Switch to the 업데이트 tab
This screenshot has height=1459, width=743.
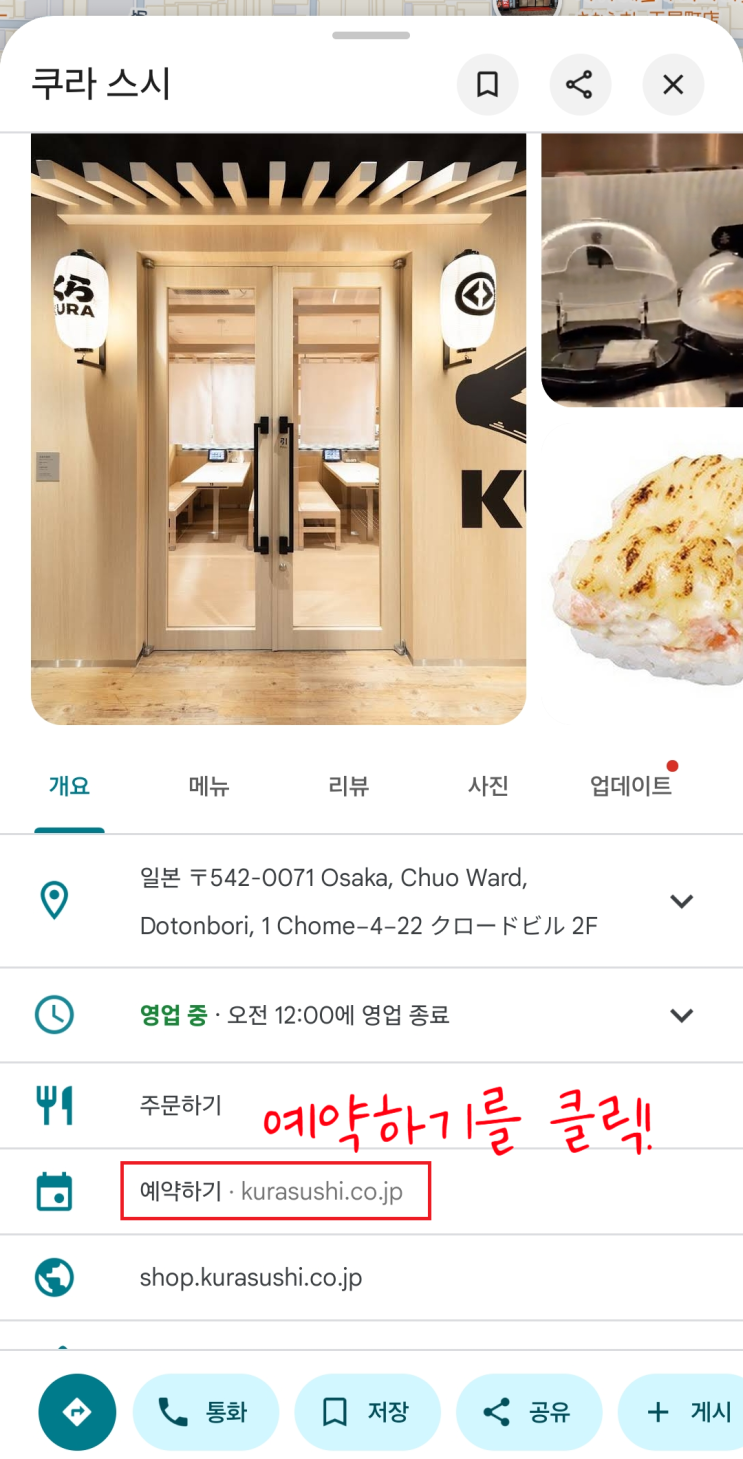tap(631, 786)
